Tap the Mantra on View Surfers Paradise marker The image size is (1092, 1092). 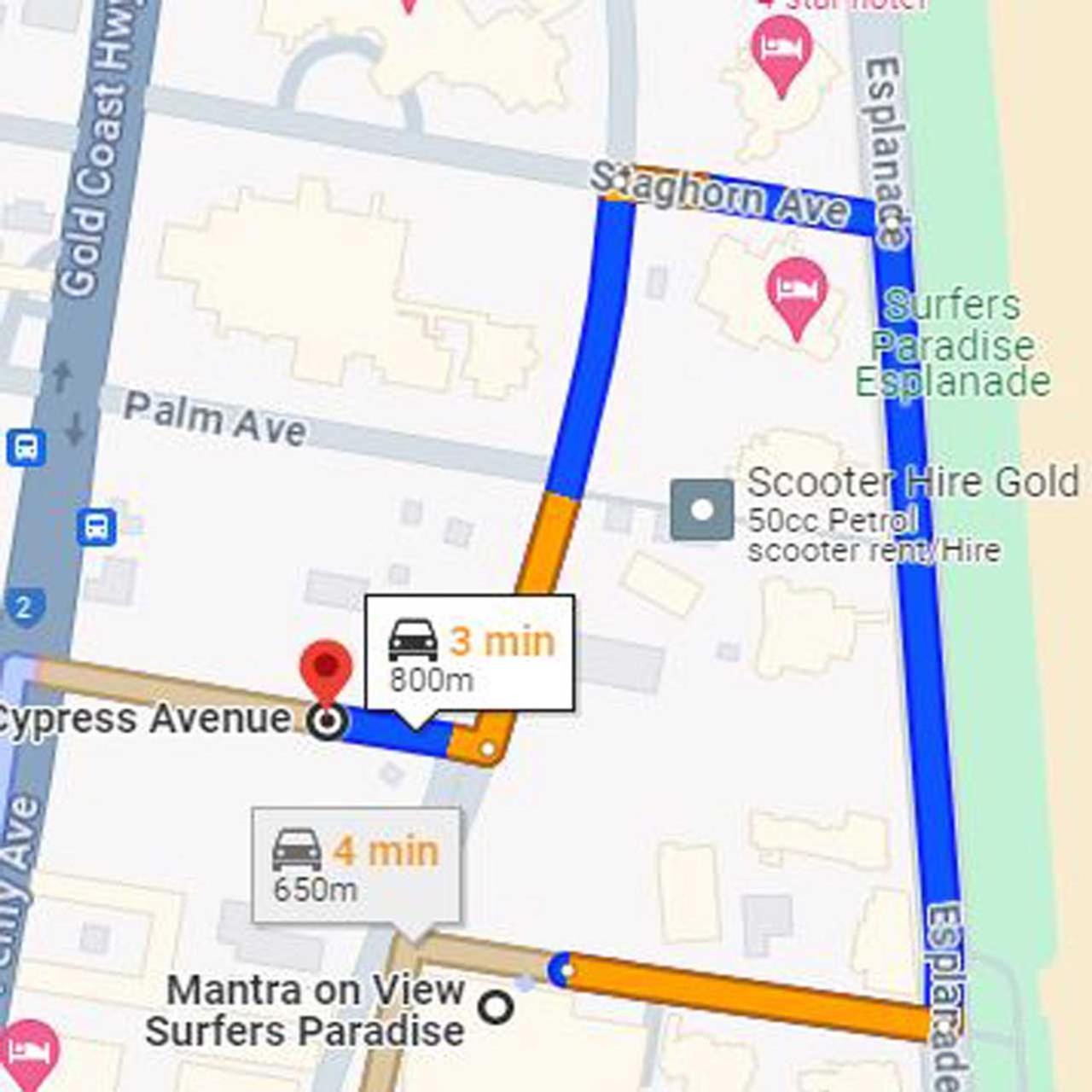496,1007
